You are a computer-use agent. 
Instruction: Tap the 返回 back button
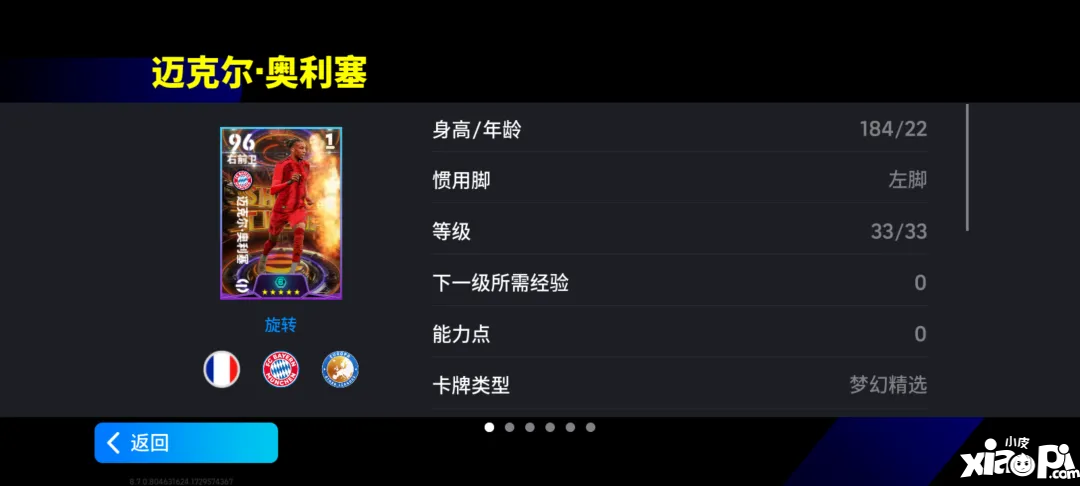click(186, 443)
